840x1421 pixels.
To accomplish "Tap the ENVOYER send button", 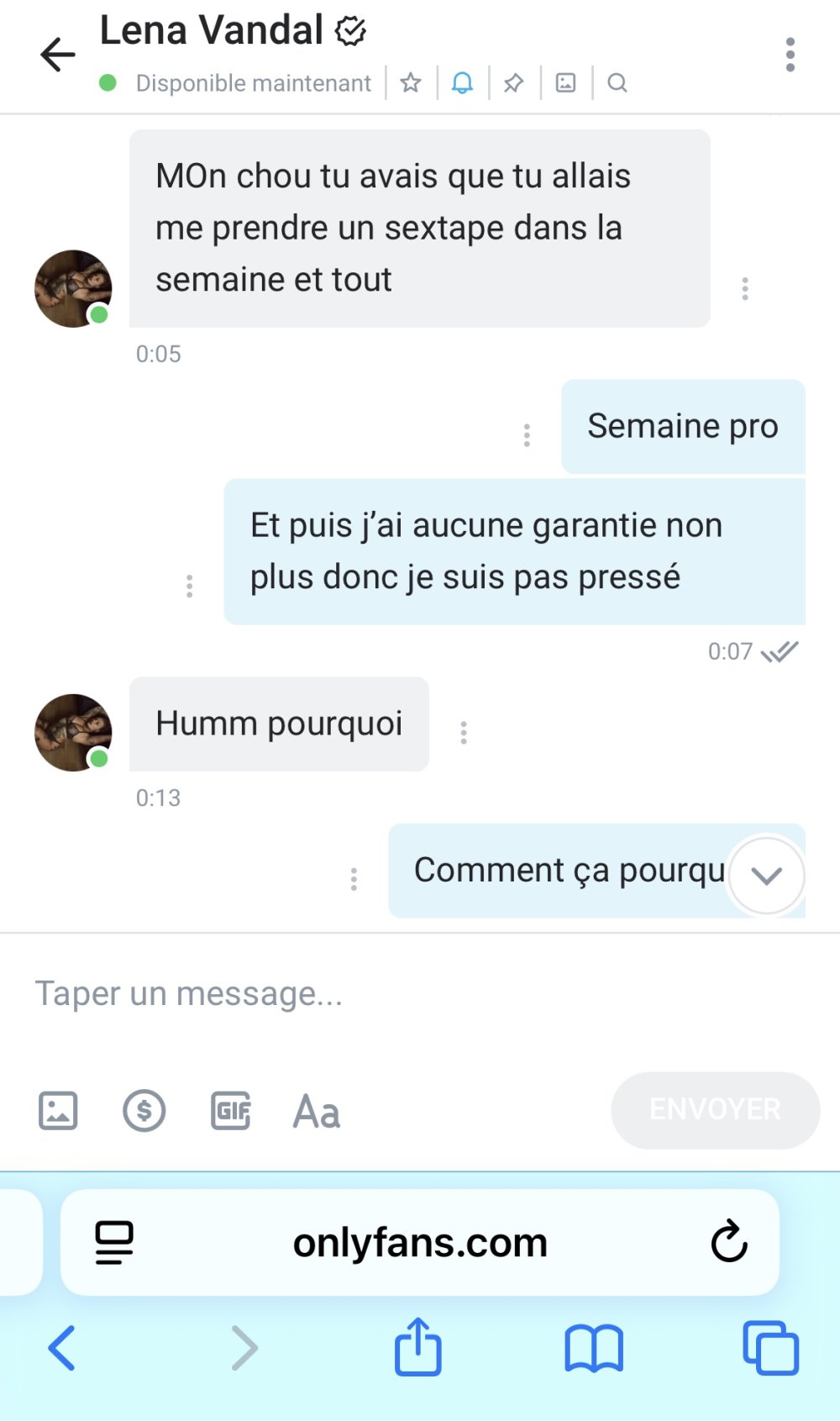I will coord(715,1109).
